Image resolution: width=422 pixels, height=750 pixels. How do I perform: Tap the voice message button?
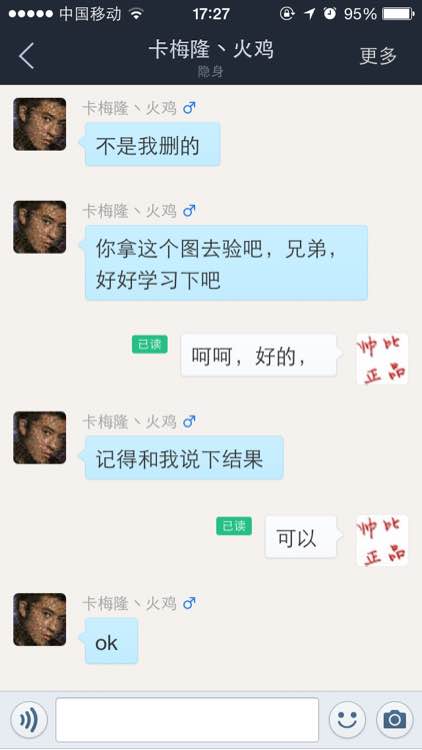pyautogui.click(x=29, y=719)
